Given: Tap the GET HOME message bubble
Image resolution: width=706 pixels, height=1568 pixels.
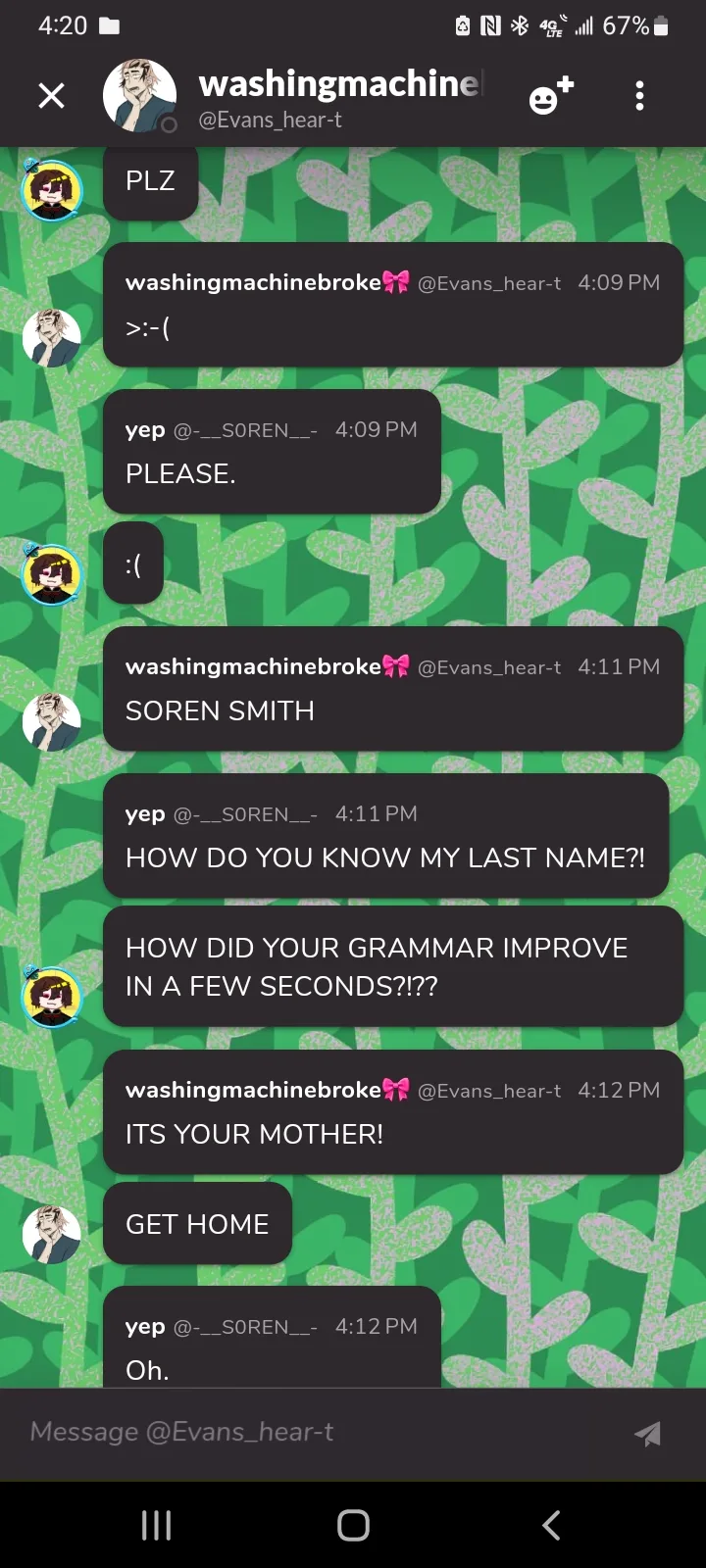Looking at the screenshot, I should pyautogui.click(x=197, y=1224).
